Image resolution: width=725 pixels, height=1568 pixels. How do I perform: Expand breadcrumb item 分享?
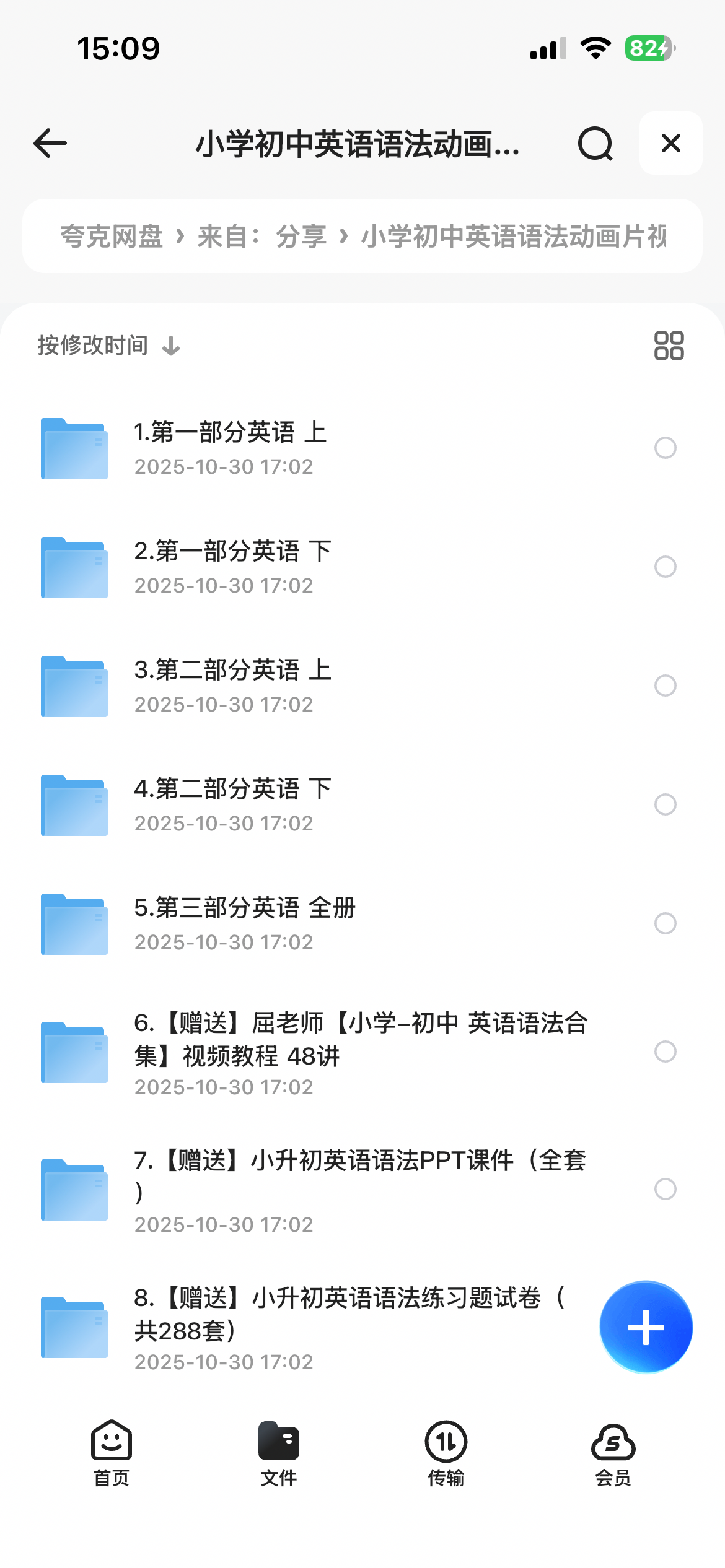click(x=302, y=236)
